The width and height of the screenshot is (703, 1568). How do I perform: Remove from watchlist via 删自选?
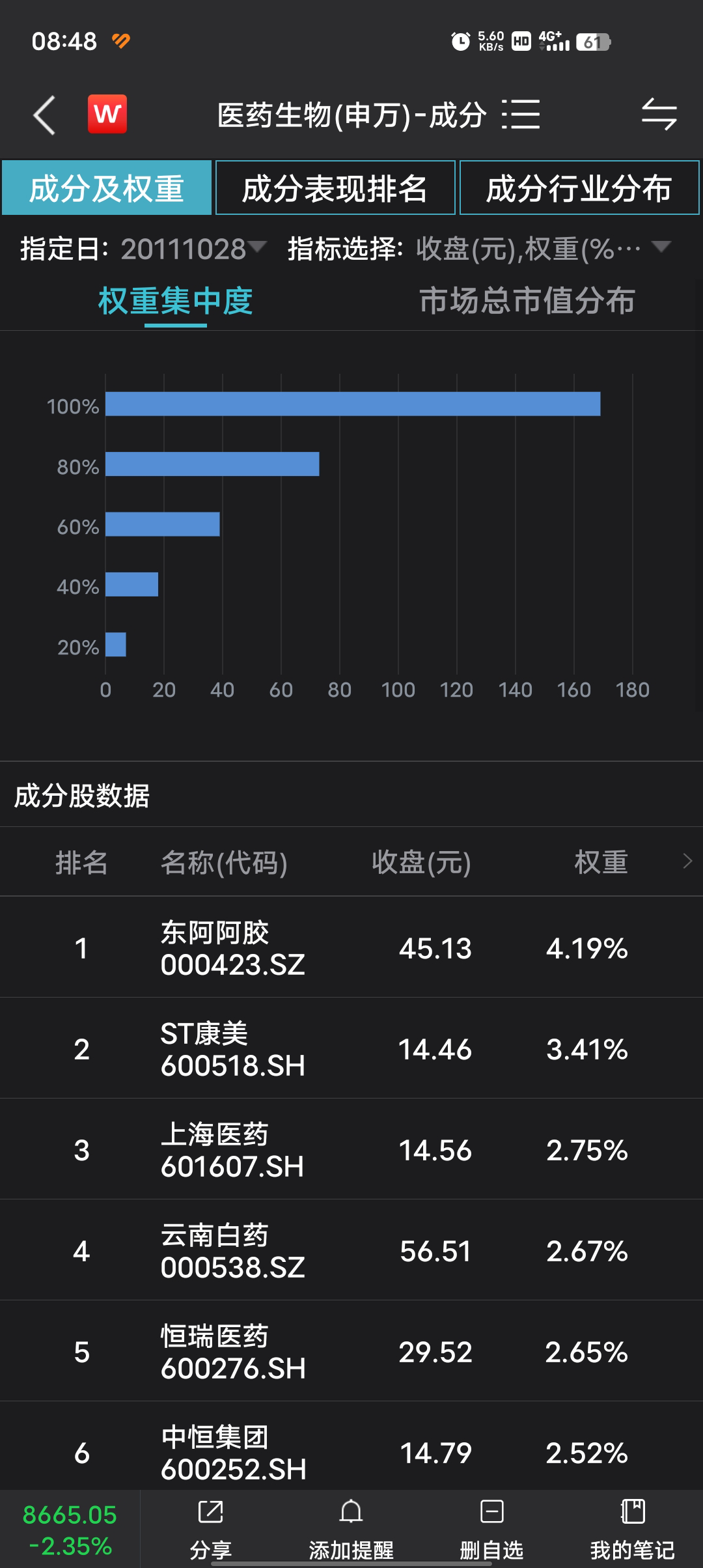click(x=492, y=1529)
